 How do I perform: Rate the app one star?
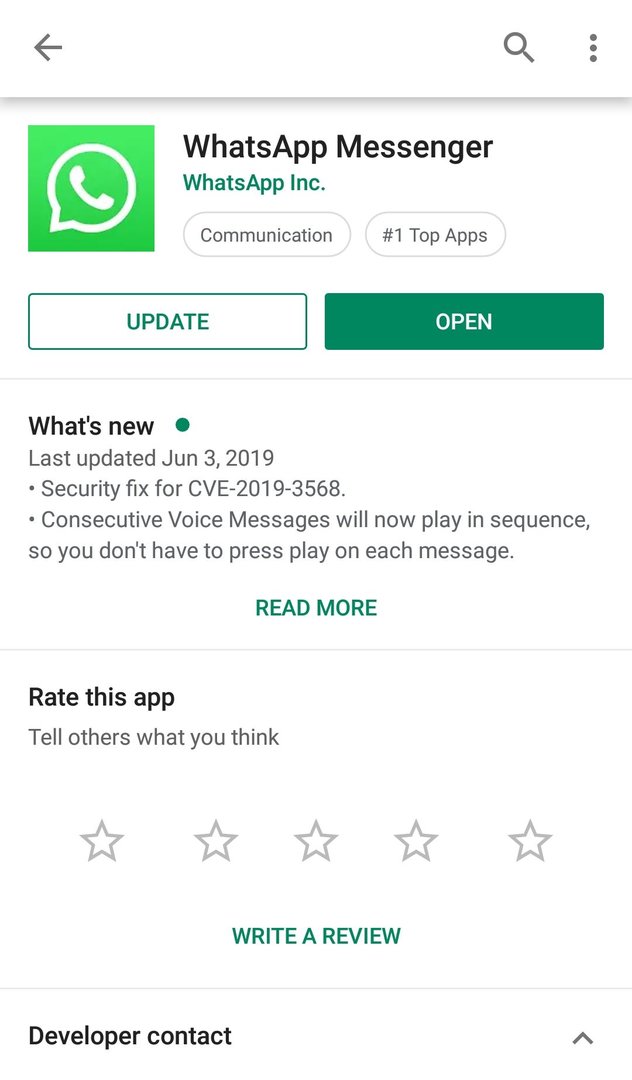click(101, 841)
